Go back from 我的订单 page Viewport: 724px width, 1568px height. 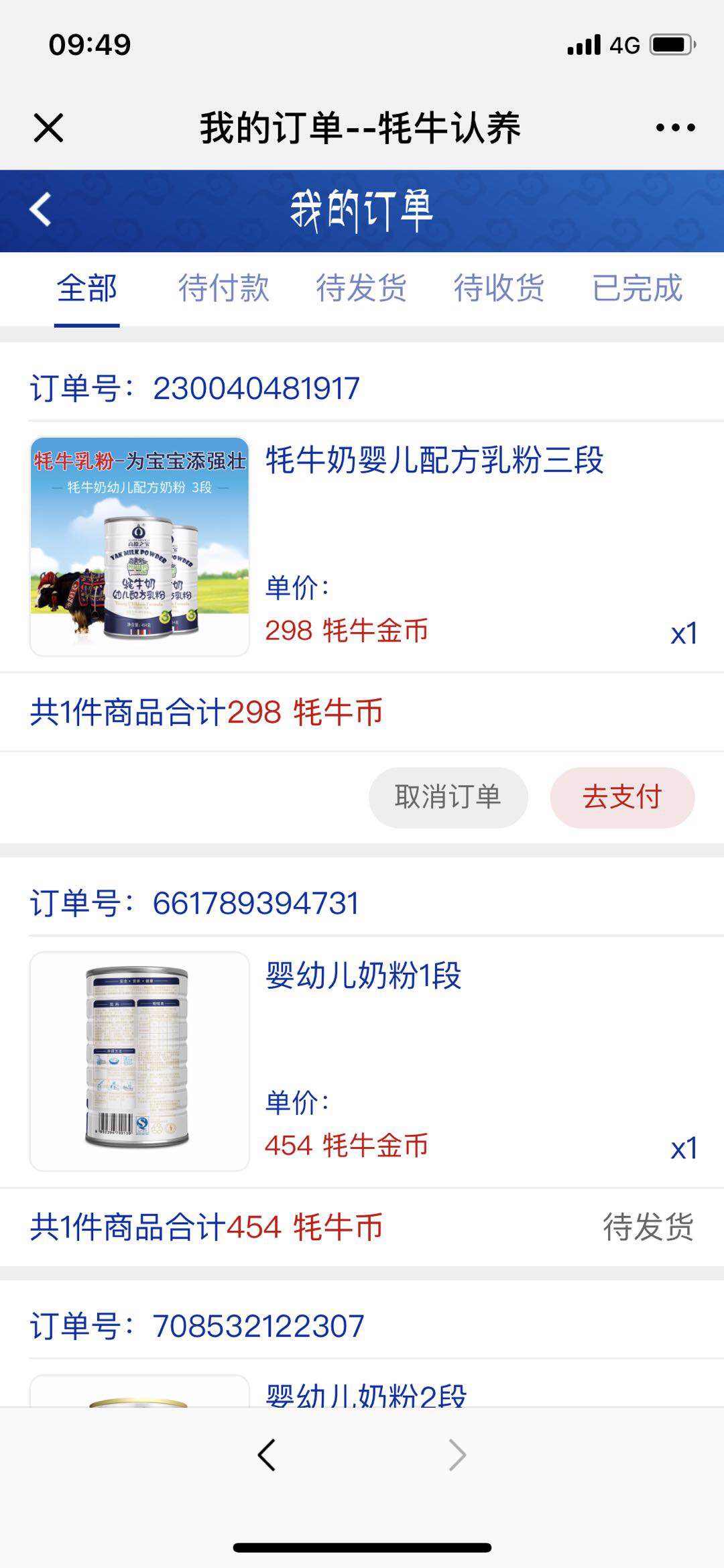pos(40,210)
